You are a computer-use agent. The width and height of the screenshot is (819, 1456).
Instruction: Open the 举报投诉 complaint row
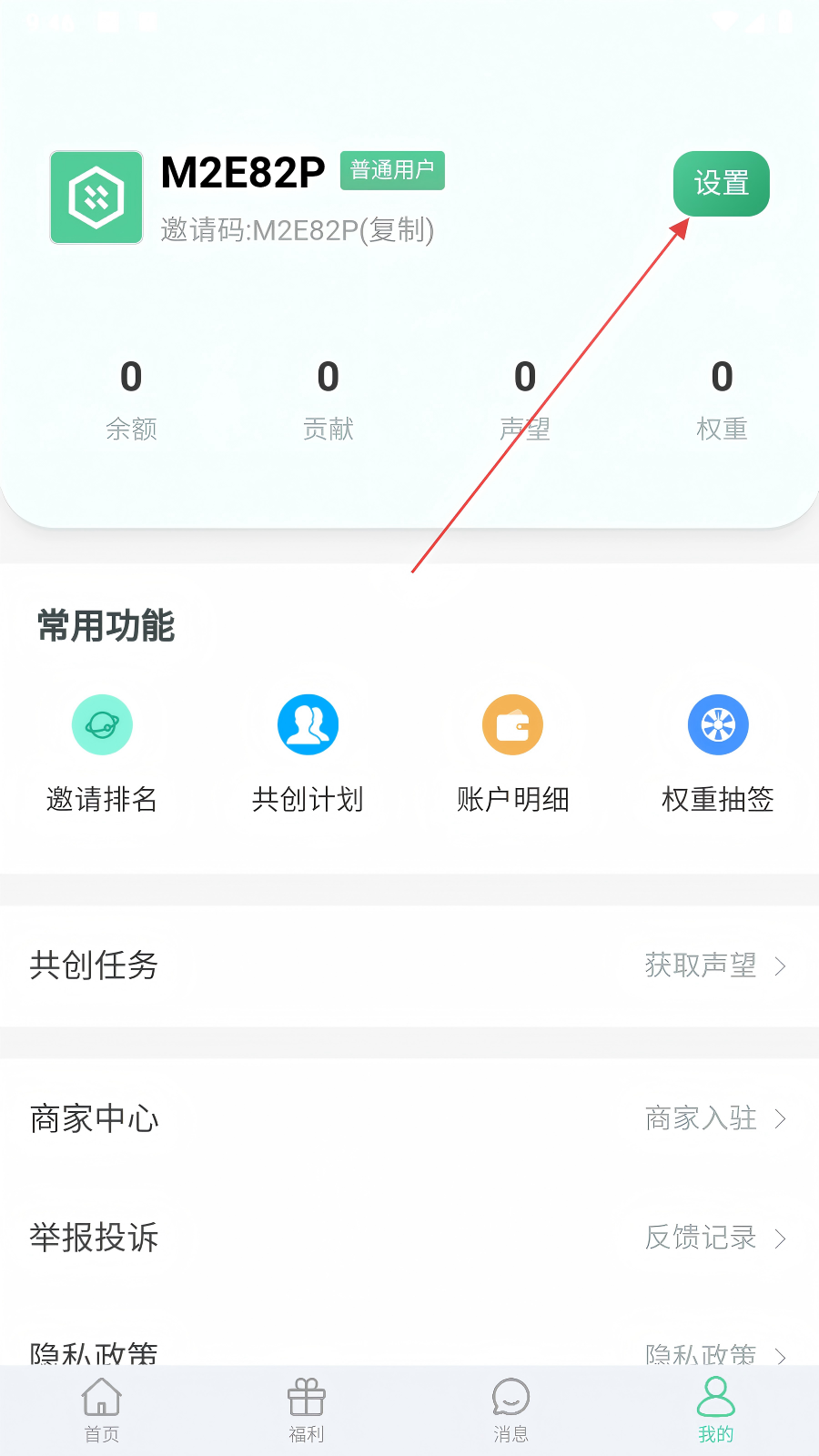[409, 1238]
